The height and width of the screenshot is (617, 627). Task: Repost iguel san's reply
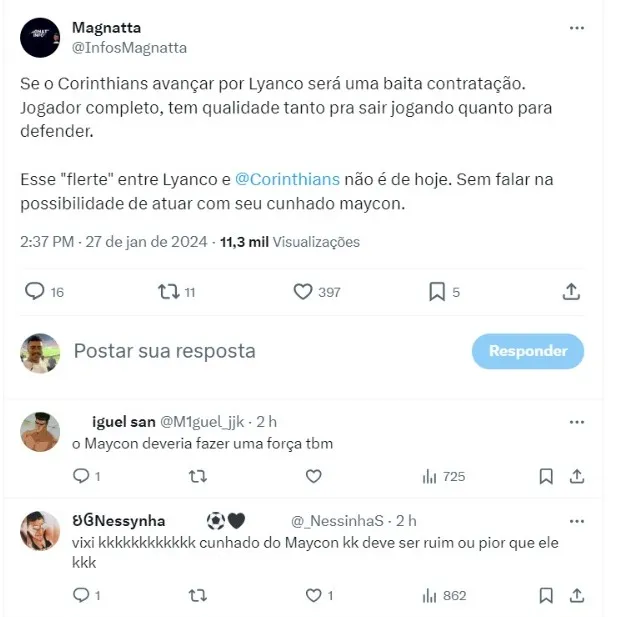pyautogui.click(x=197, y=476)
